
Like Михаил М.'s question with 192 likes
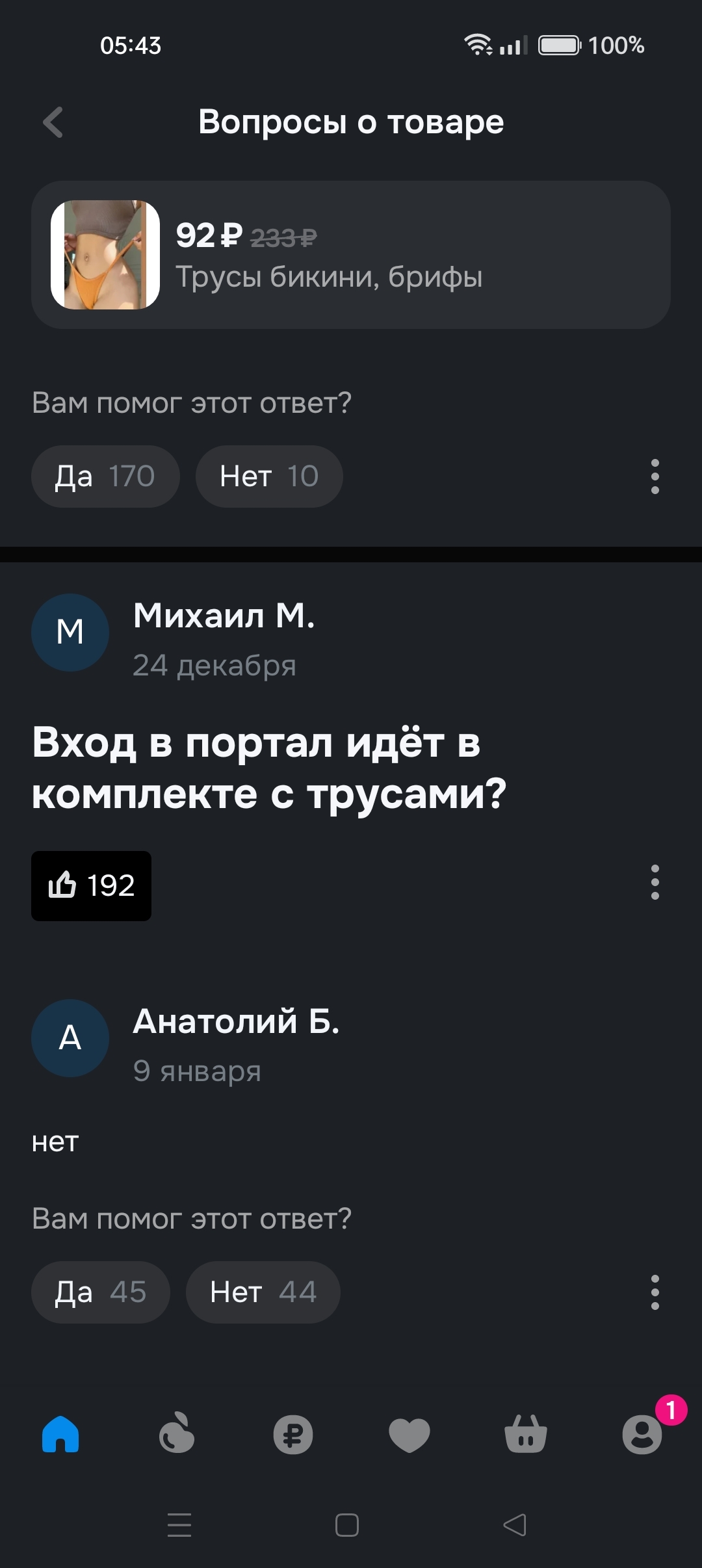pyautogui.click(x=92, y=885)
